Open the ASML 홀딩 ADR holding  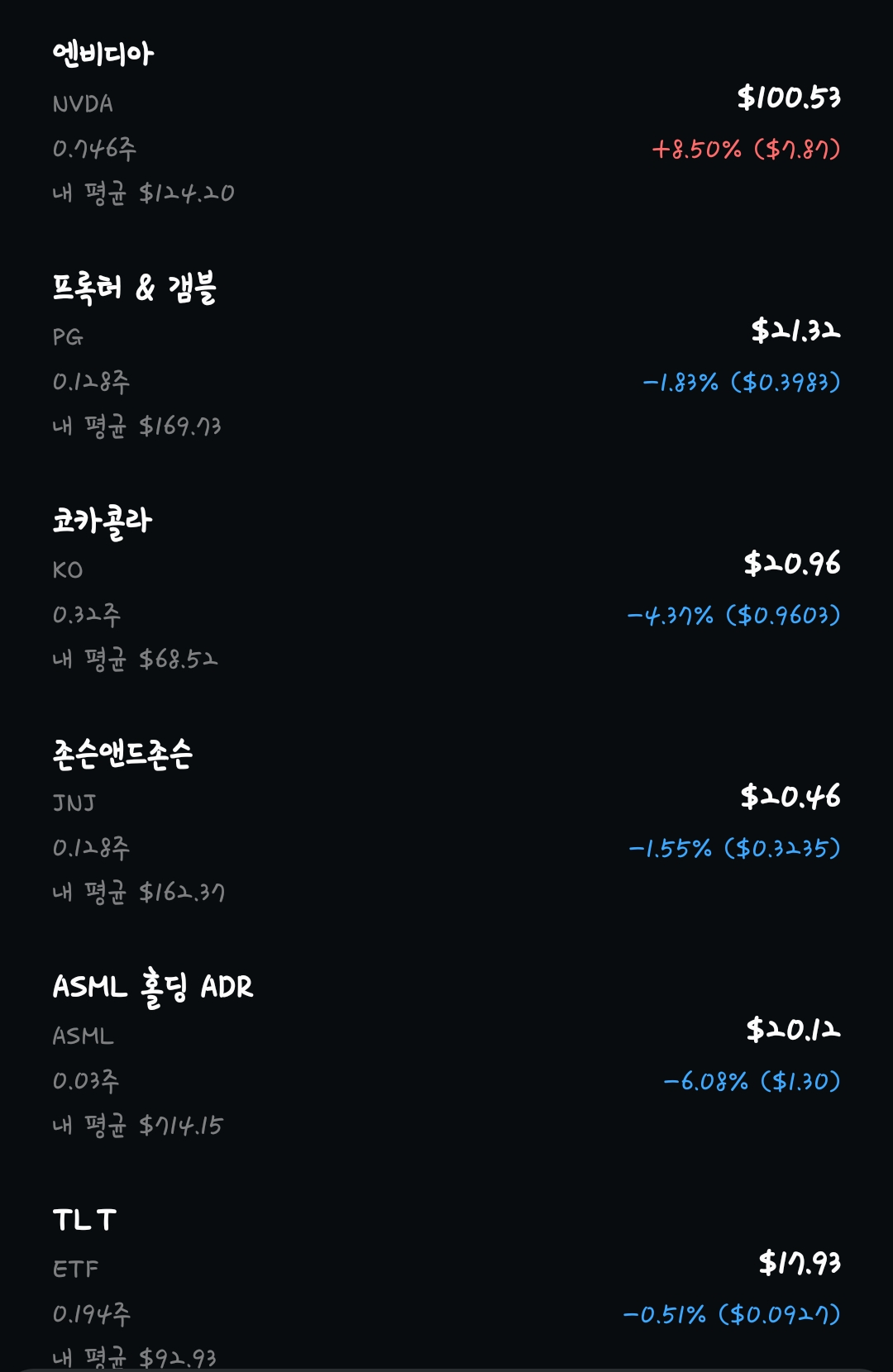tap(446, 1055)
